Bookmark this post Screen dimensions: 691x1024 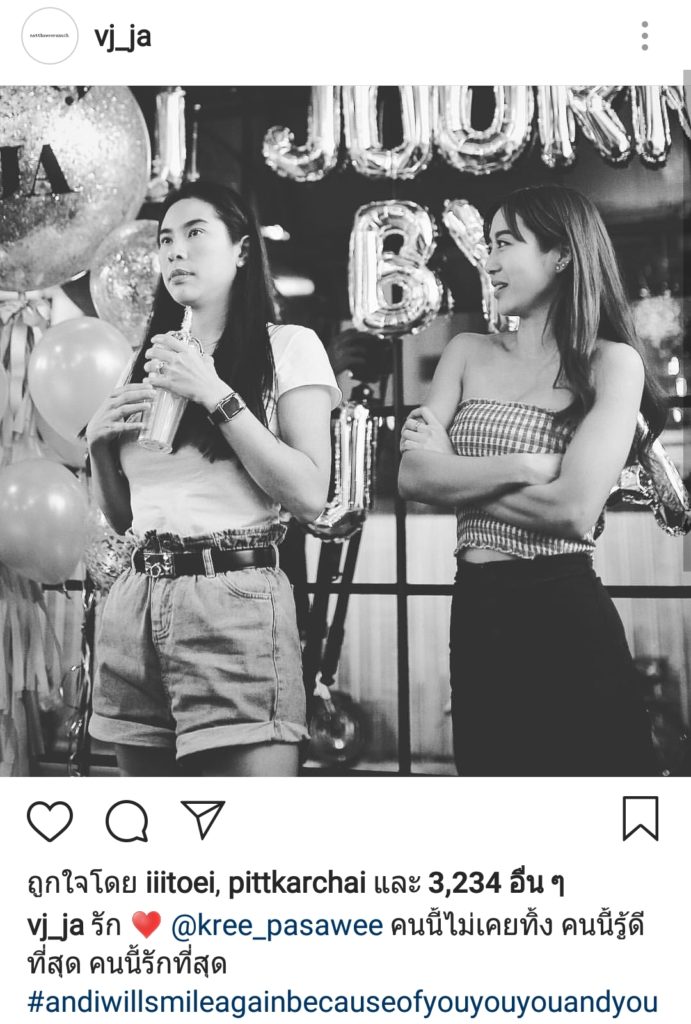[640, 818]
